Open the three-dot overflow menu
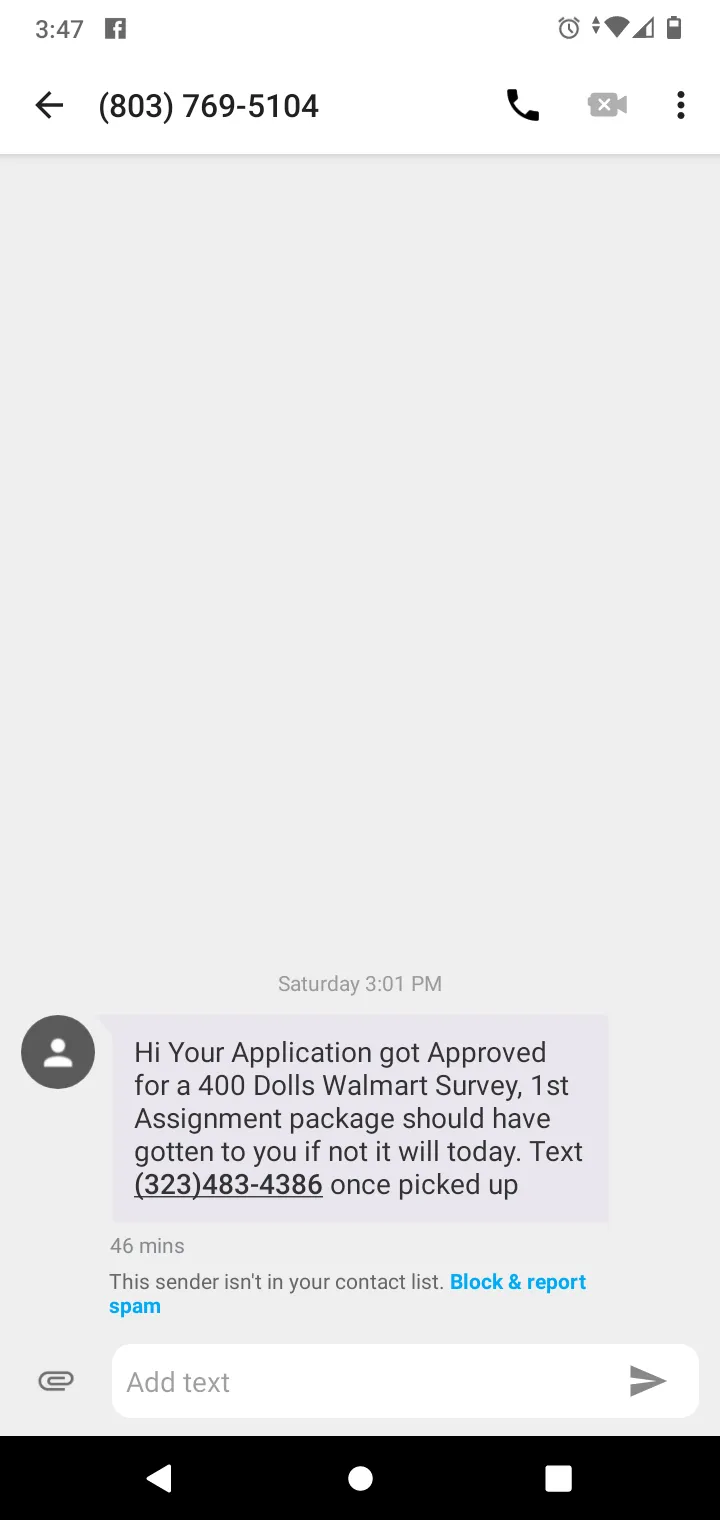This screenshot has width=720, height=1520. 680,105
